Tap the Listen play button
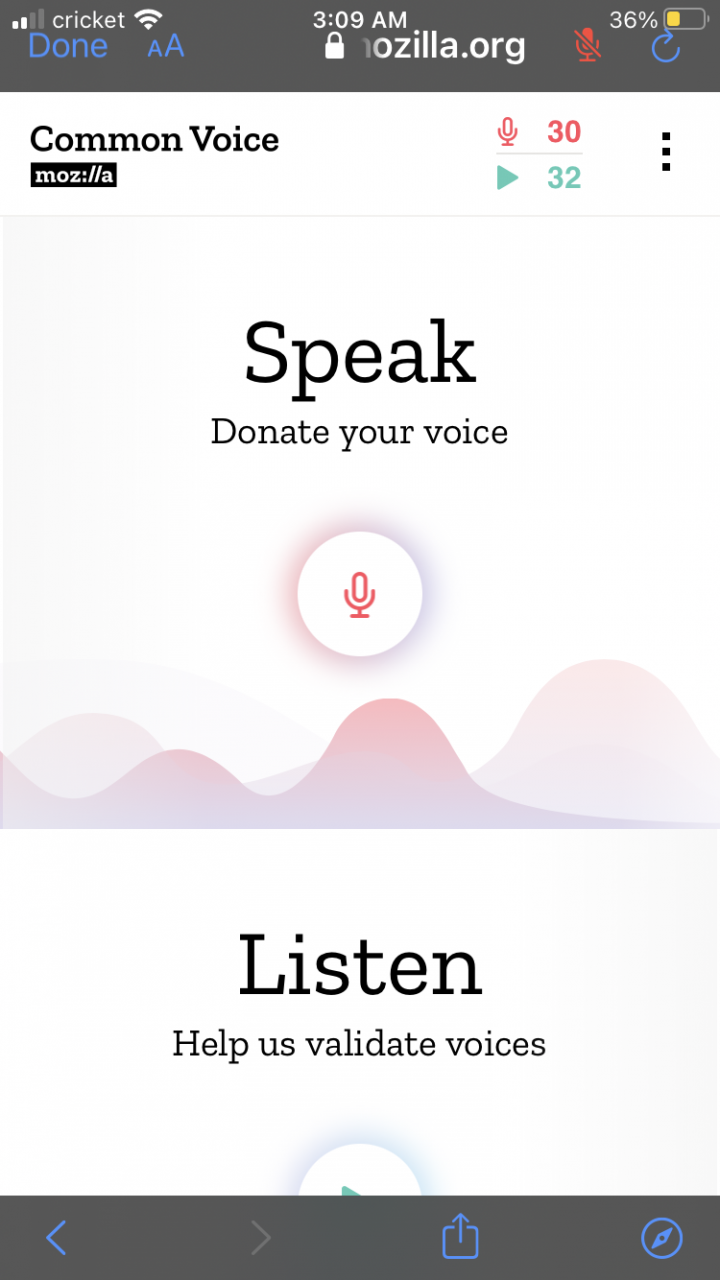 [x=360, y=1170]
